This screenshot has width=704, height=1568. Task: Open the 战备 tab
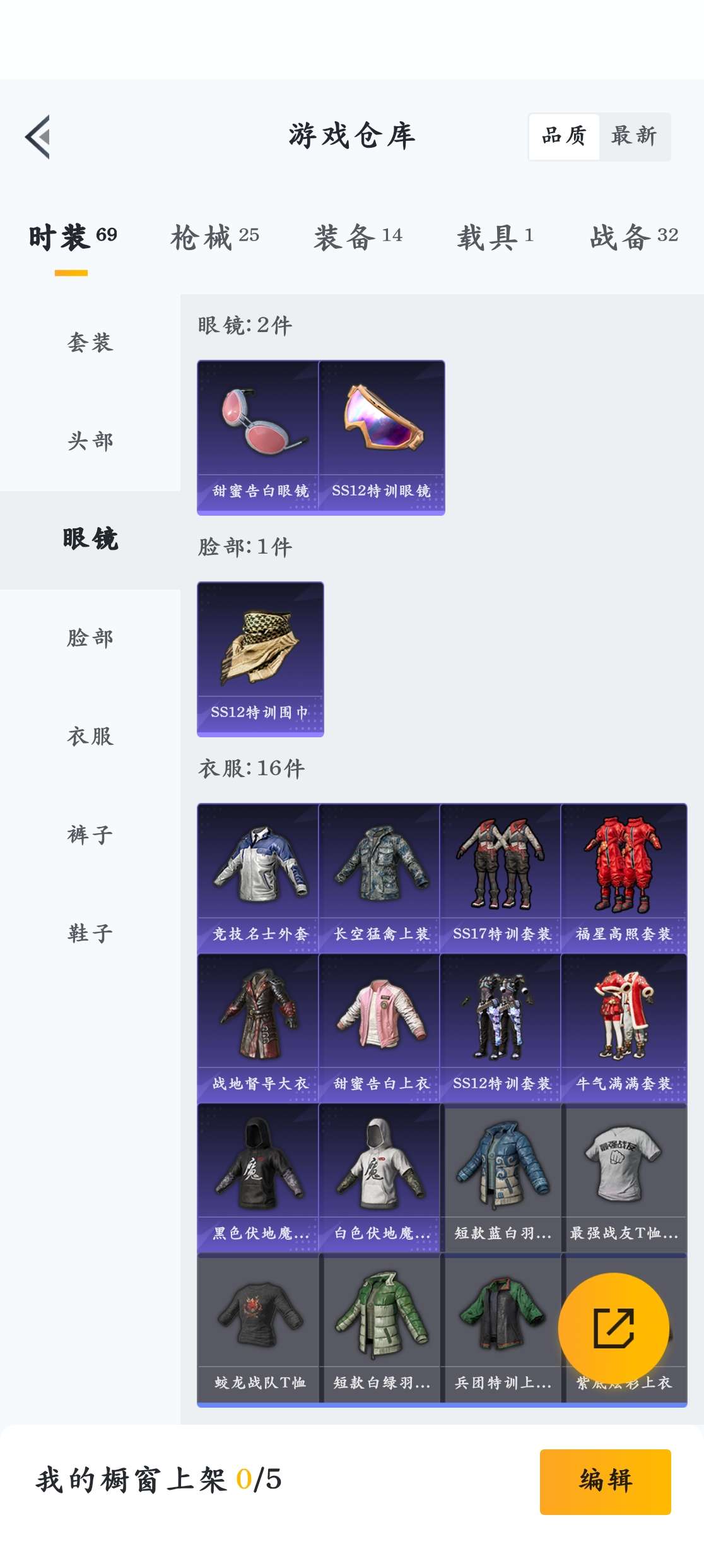[x=633, y=237]
